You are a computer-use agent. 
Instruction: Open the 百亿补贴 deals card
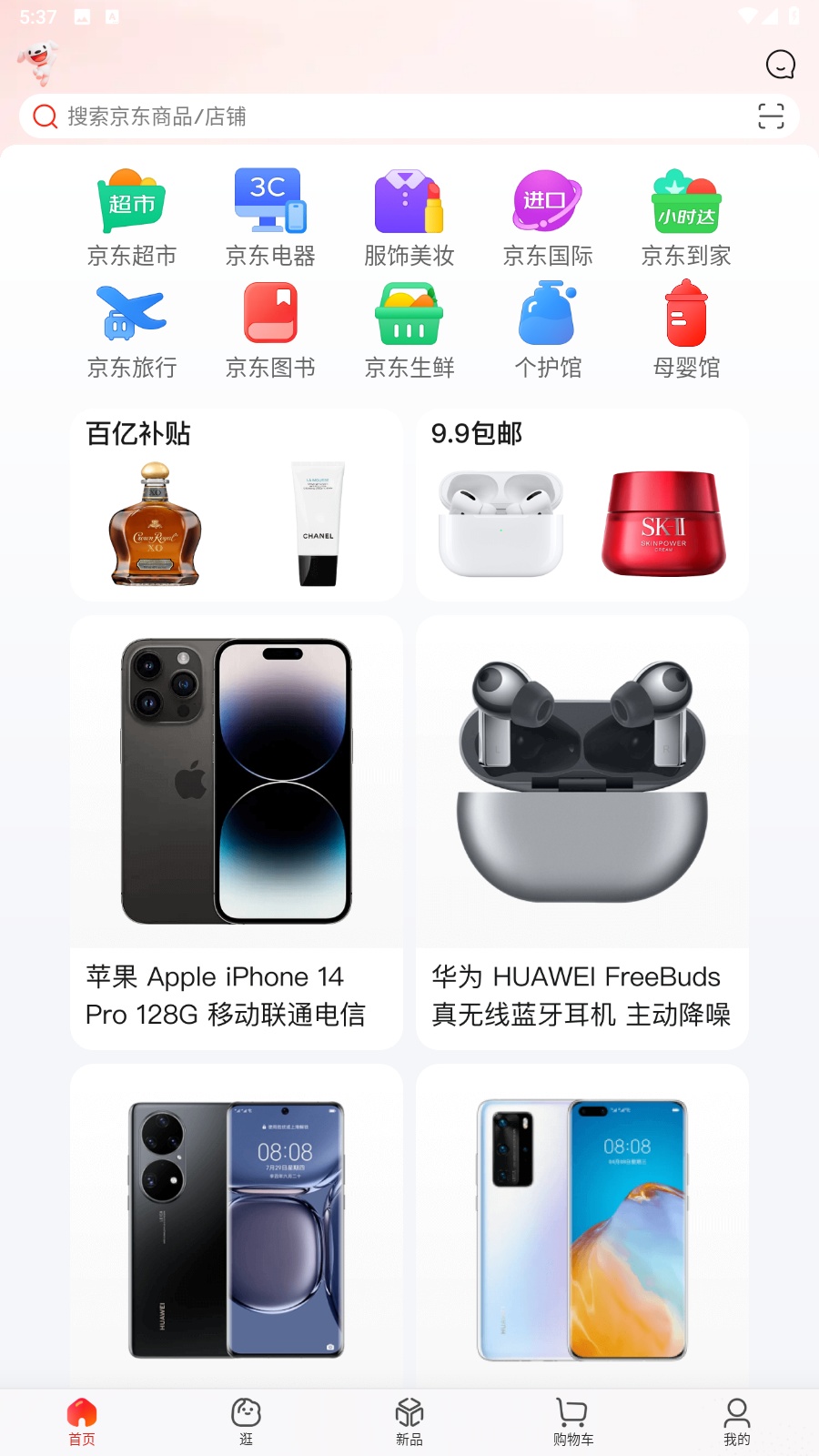[237, 505]
